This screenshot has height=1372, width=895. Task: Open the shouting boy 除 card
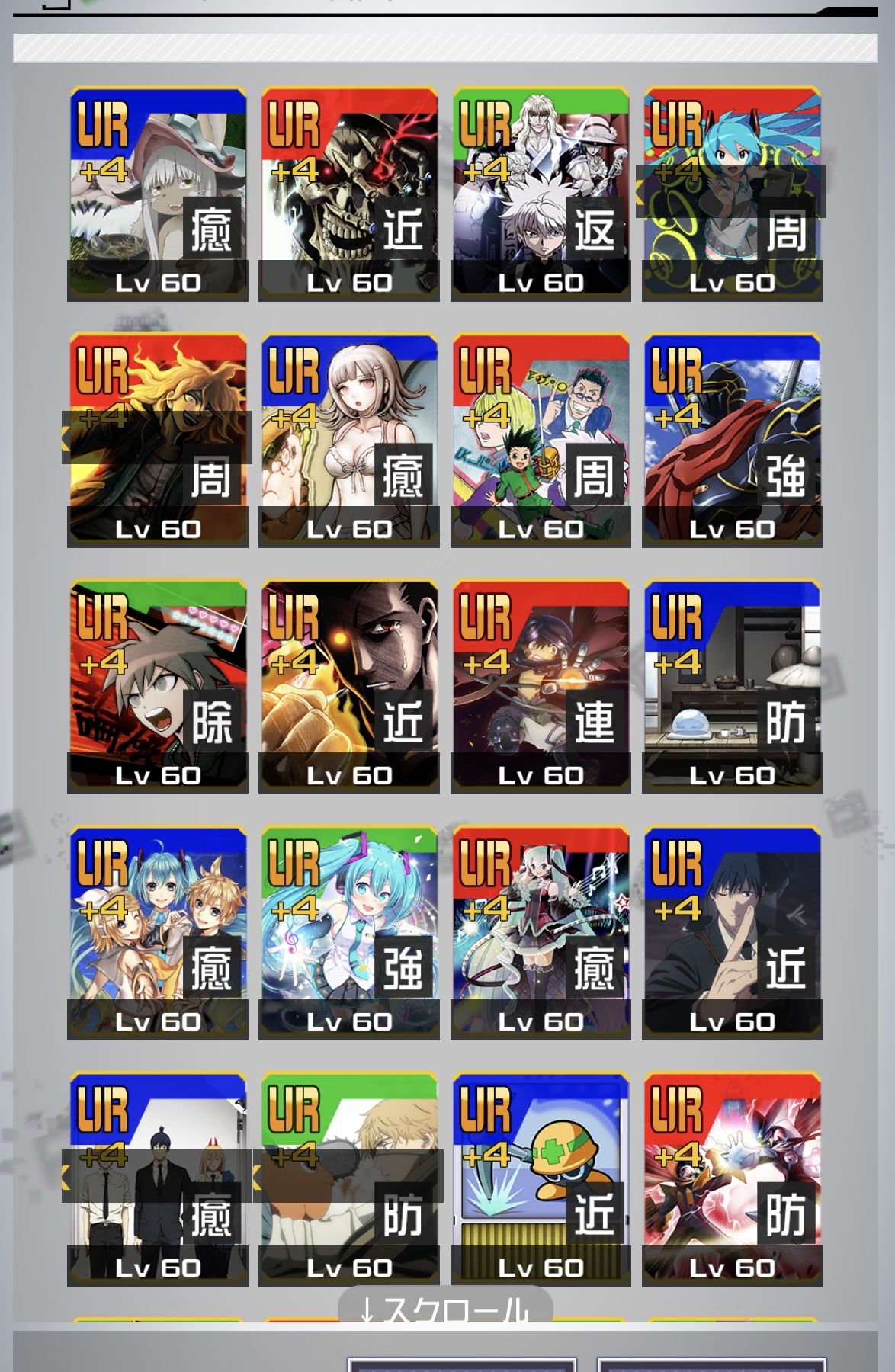coord(158,685)
